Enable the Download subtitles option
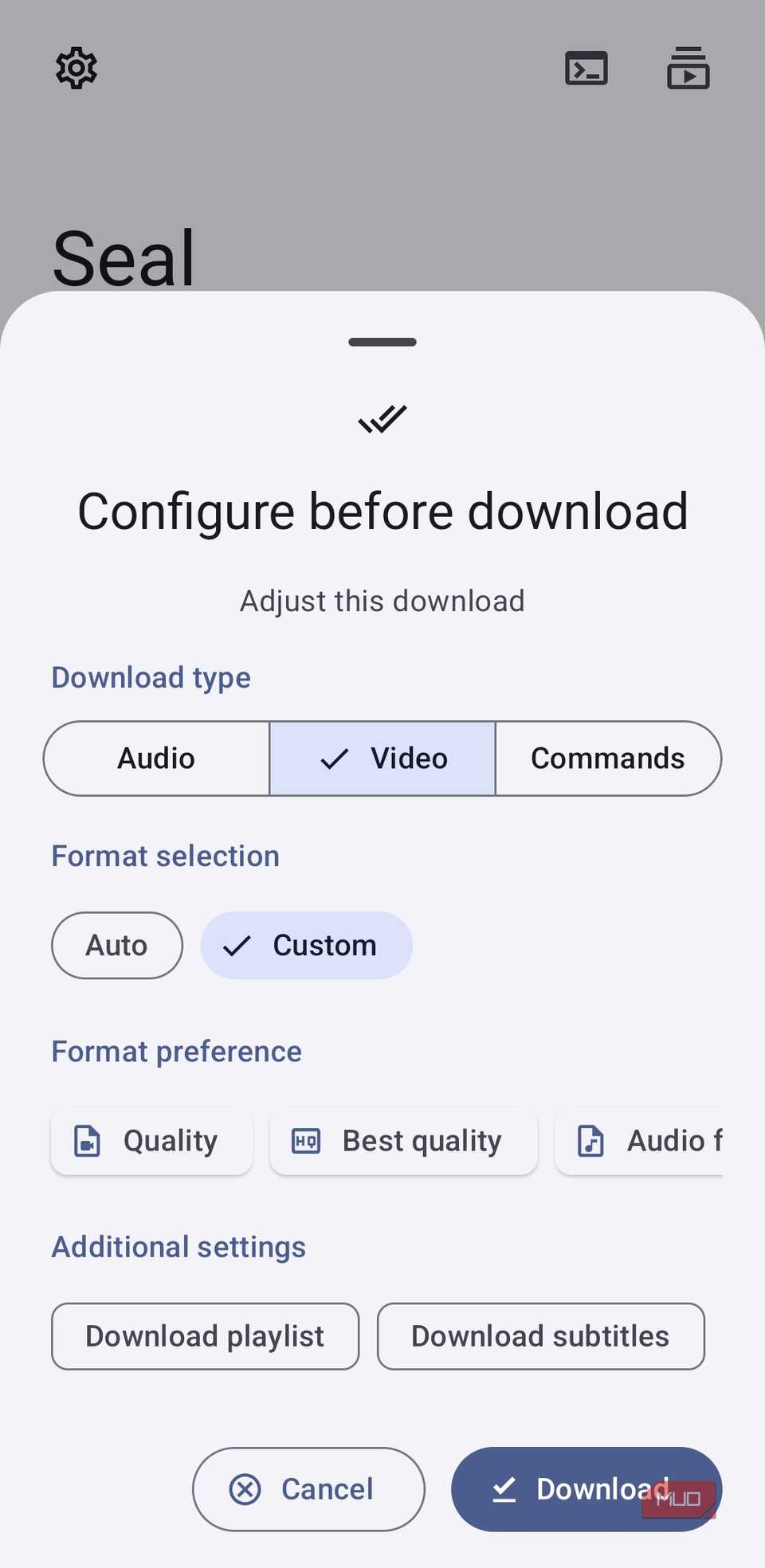This screenshot has height=1568, width=765. [x=540, y=1336]
